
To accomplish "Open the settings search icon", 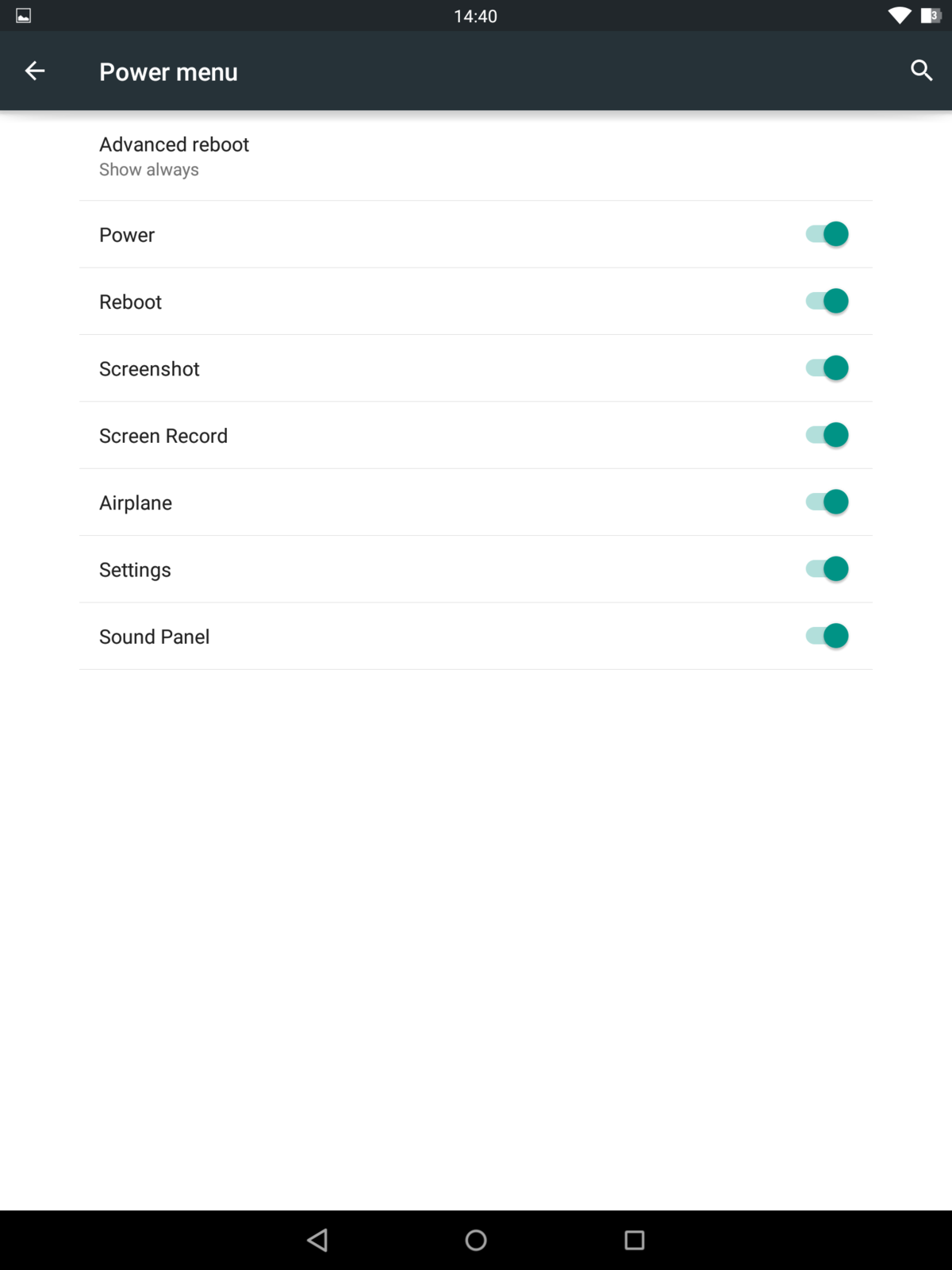I will click(x=921, y=71).
